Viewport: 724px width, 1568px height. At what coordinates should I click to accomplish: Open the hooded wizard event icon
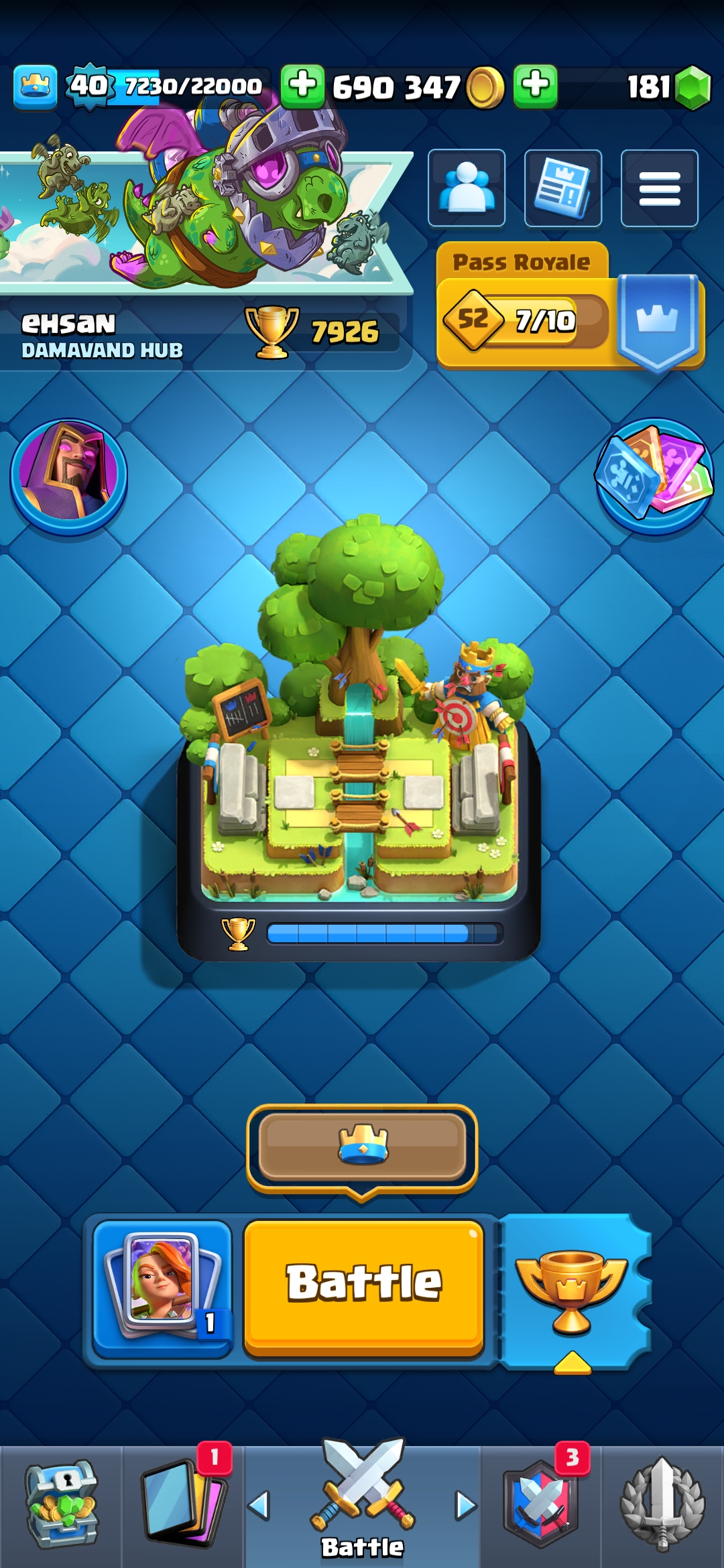(x=68, y=476)
